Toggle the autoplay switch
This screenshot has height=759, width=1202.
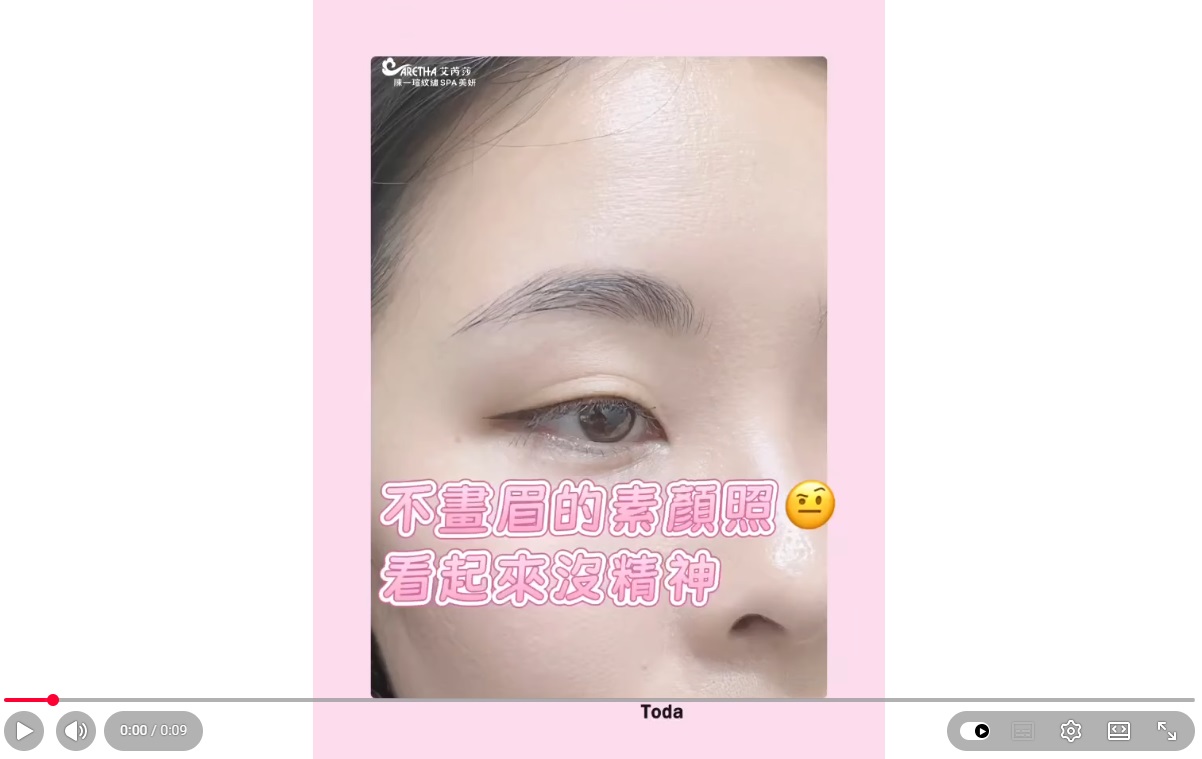[x=975, y=731]
